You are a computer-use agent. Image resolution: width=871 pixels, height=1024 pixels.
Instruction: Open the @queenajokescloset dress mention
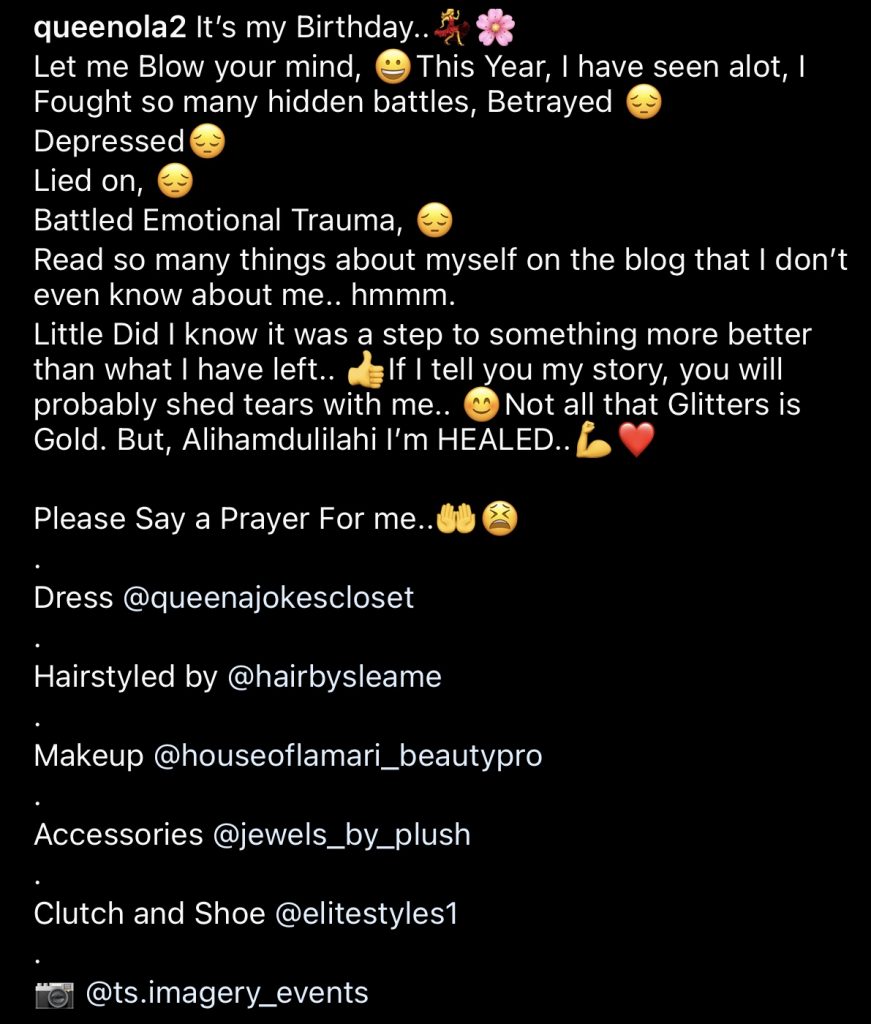click(268, 598)
